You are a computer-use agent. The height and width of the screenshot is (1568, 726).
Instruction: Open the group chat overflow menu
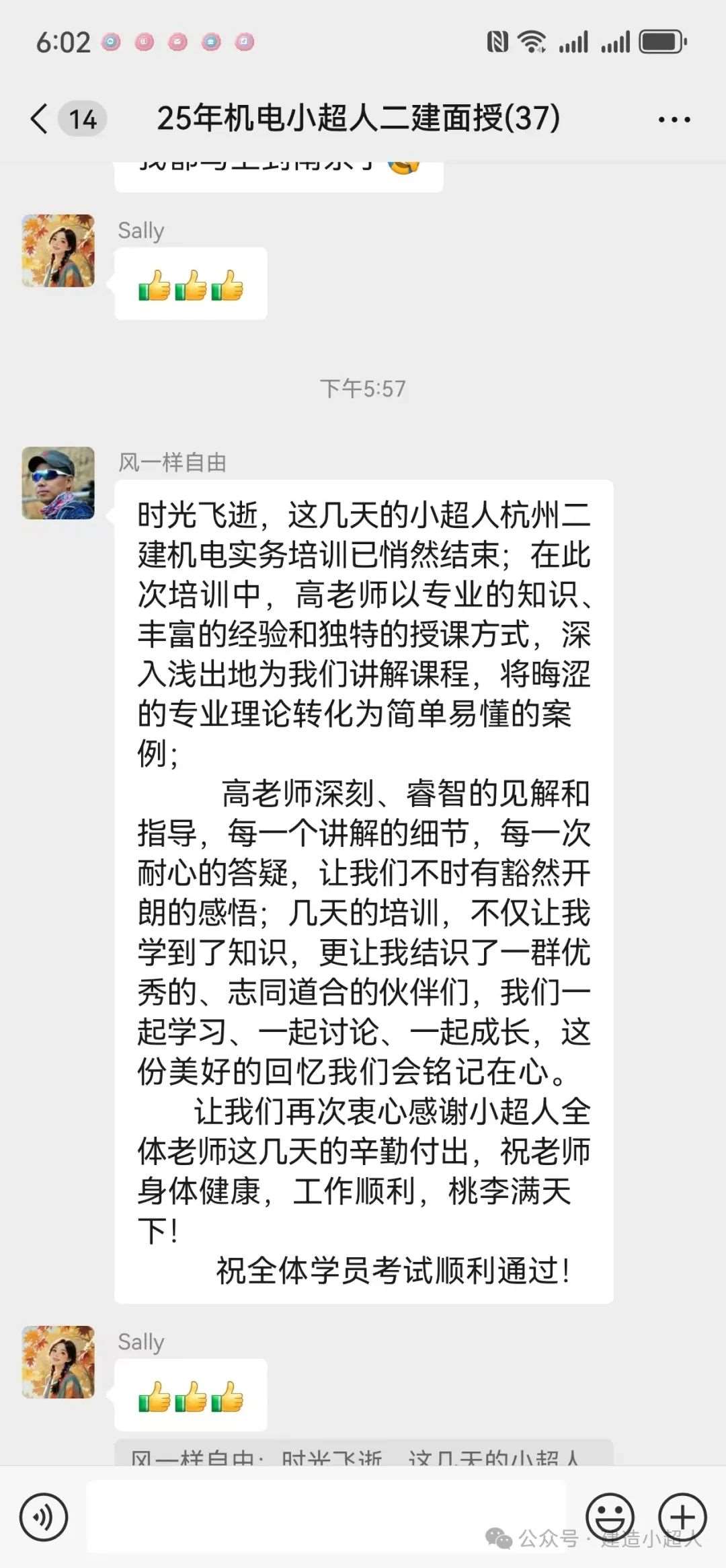pos(674,120)
